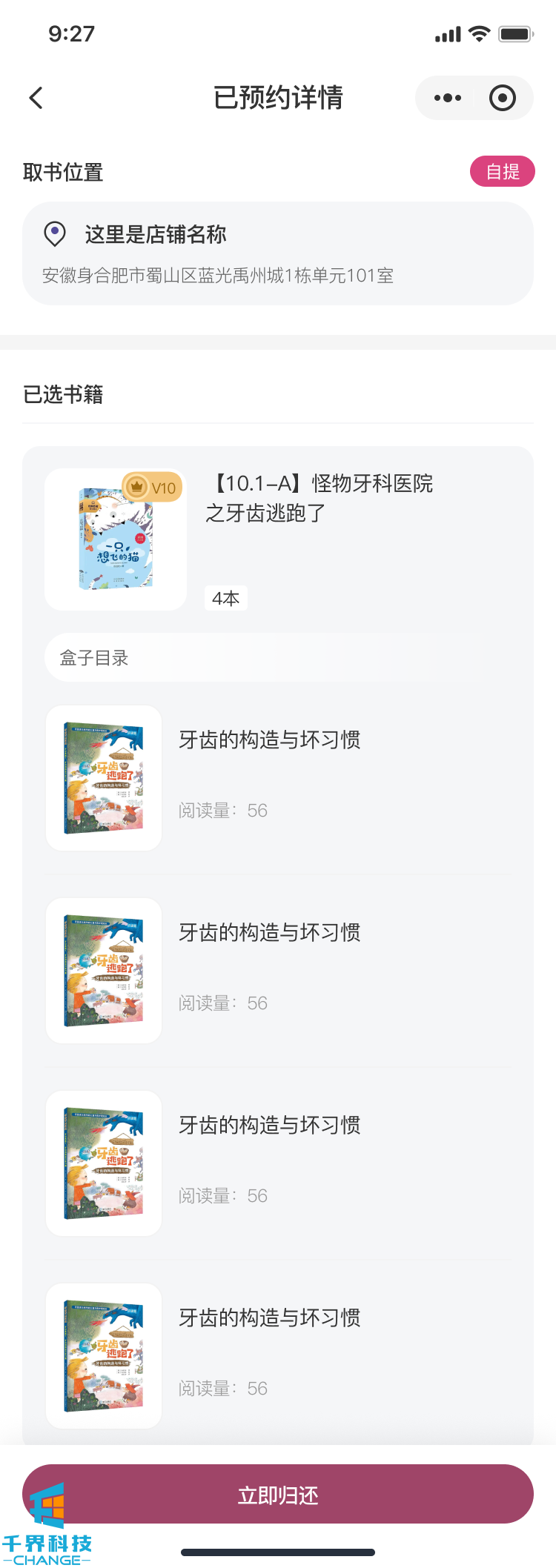
Task: Close the mini program with the circle icon
Action: 503,98
